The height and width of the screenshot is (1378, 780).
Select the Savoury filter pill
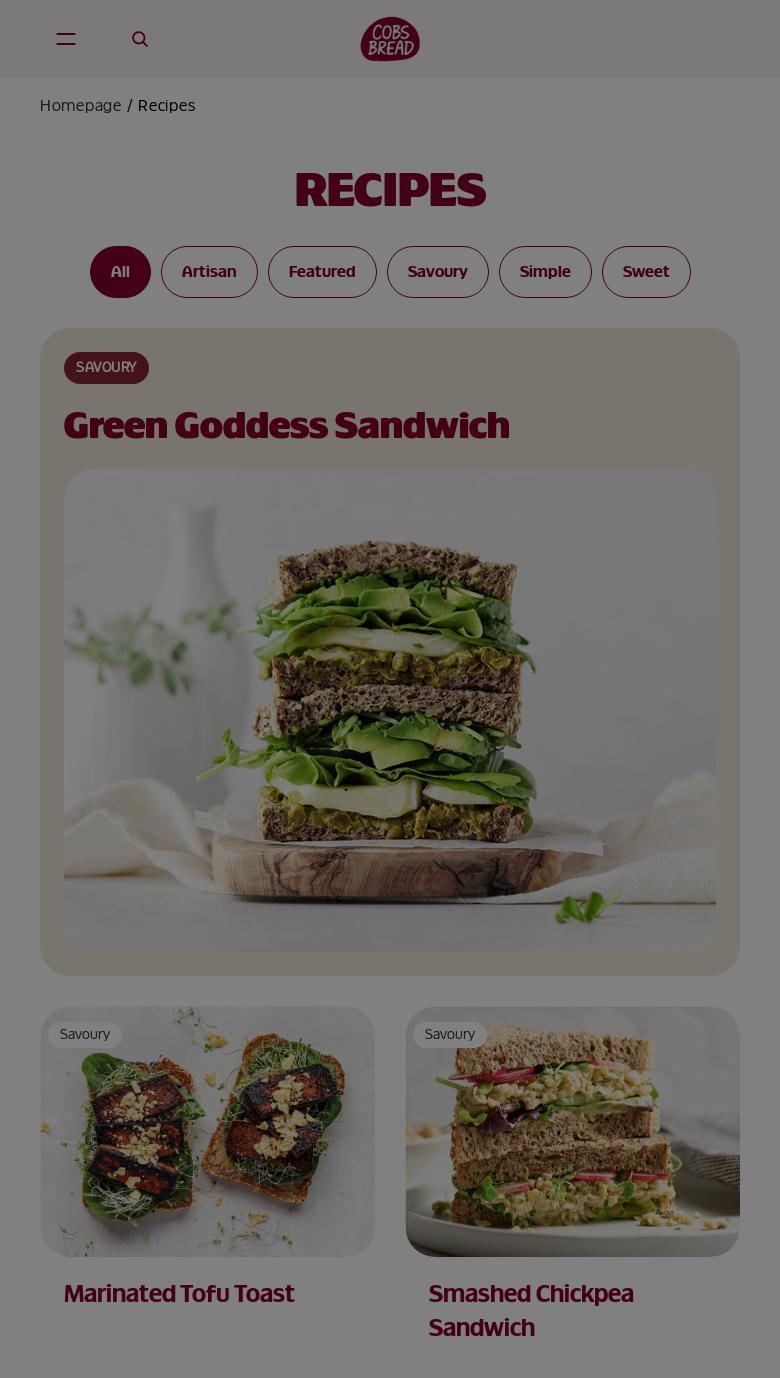point(438,271)
